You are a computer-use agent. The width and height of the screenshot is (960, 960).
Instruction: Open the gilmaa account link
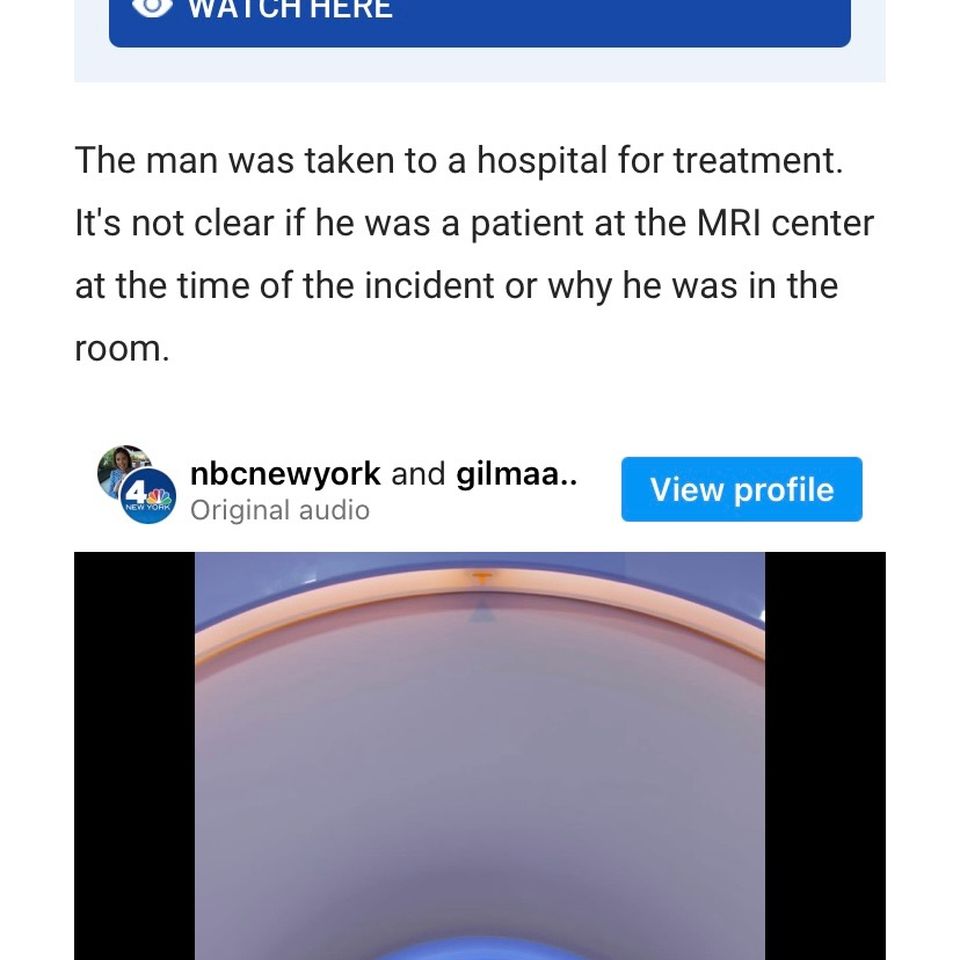[x=517, y=474]
